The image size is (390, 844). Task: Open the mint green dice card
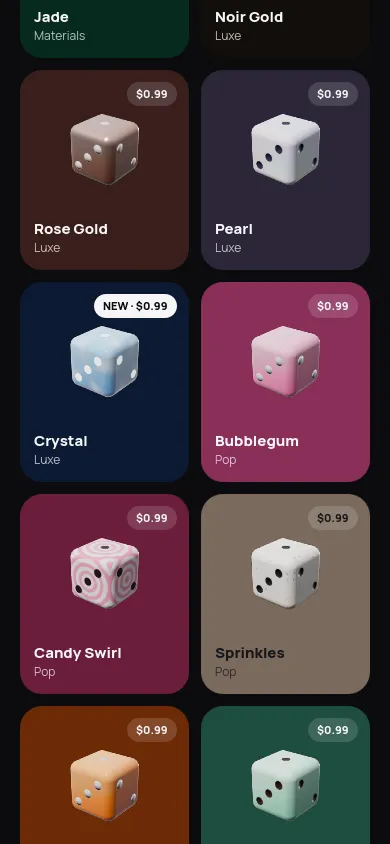point(285,775)
